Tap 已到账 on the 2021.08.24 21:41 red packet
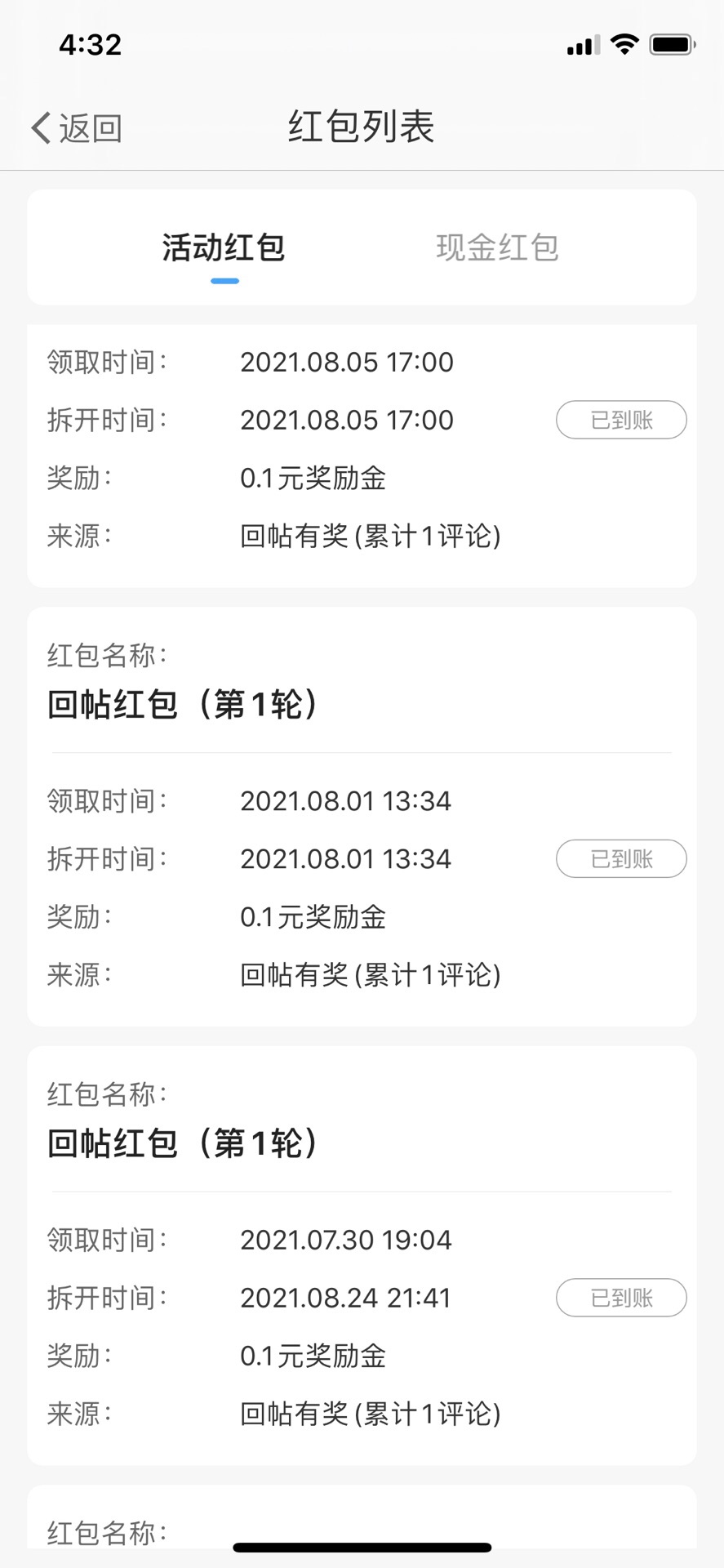724x1568 pixels. 621,1297
